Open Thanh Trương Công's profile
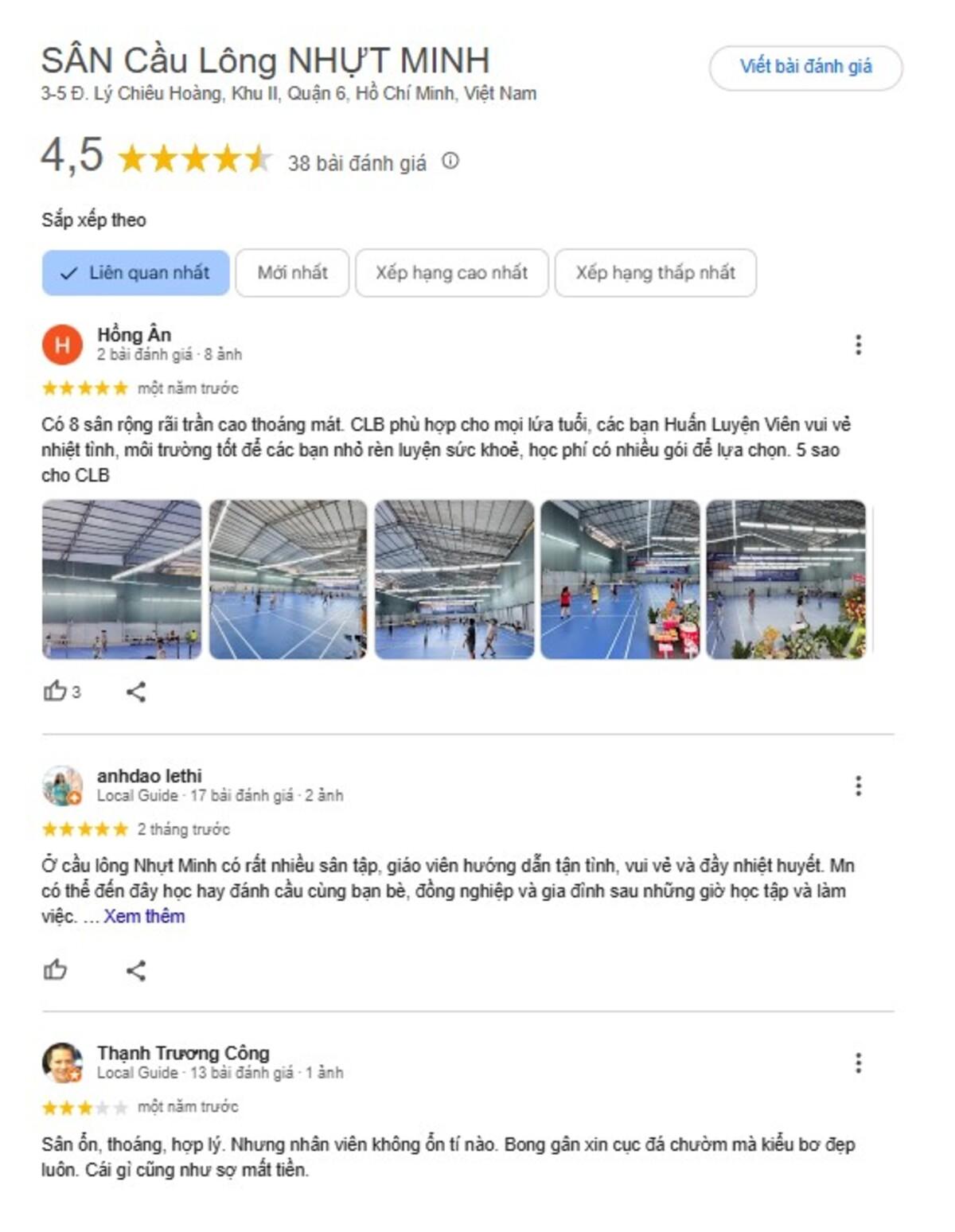Image resolution: width=955 pixels, height=1232 pixels. 183,1053
